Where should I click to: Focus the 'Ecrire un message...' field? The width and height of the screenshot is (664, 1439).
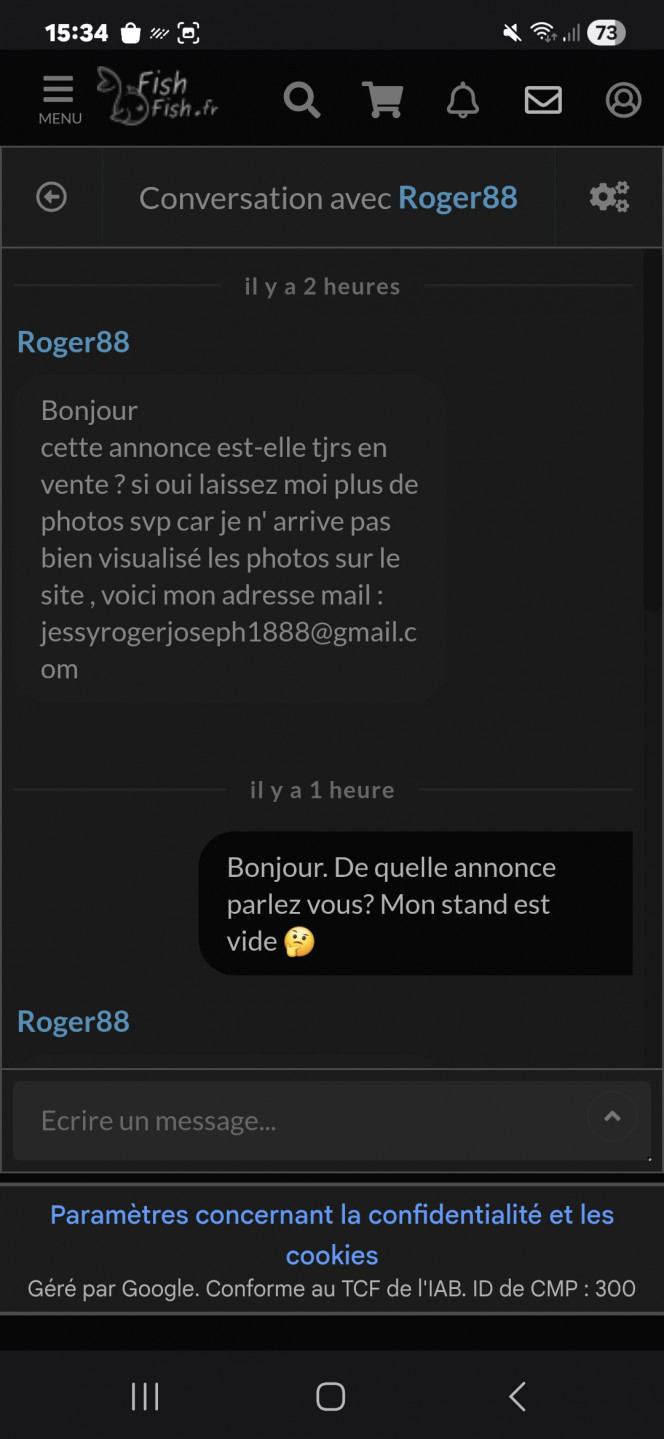(x=300, y=1121)
